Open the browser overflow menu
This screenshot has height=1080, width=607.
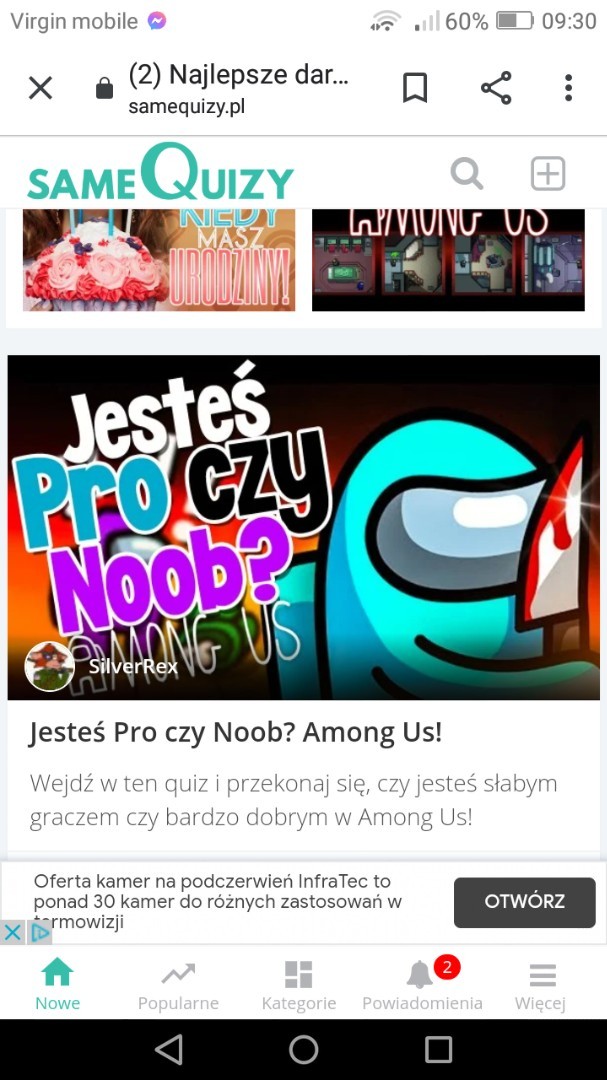(568, 88)
